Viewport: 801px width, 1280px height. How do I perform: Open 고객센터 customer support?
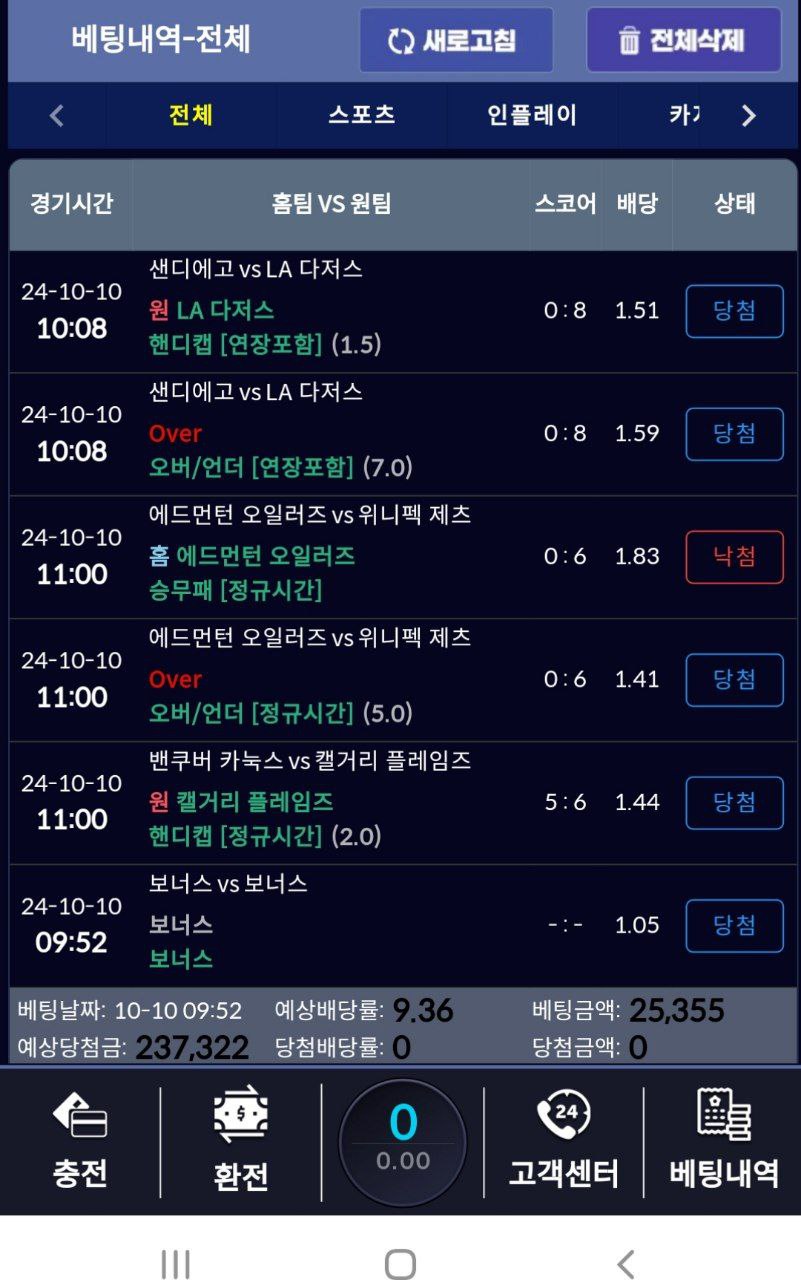(564, 1141)
